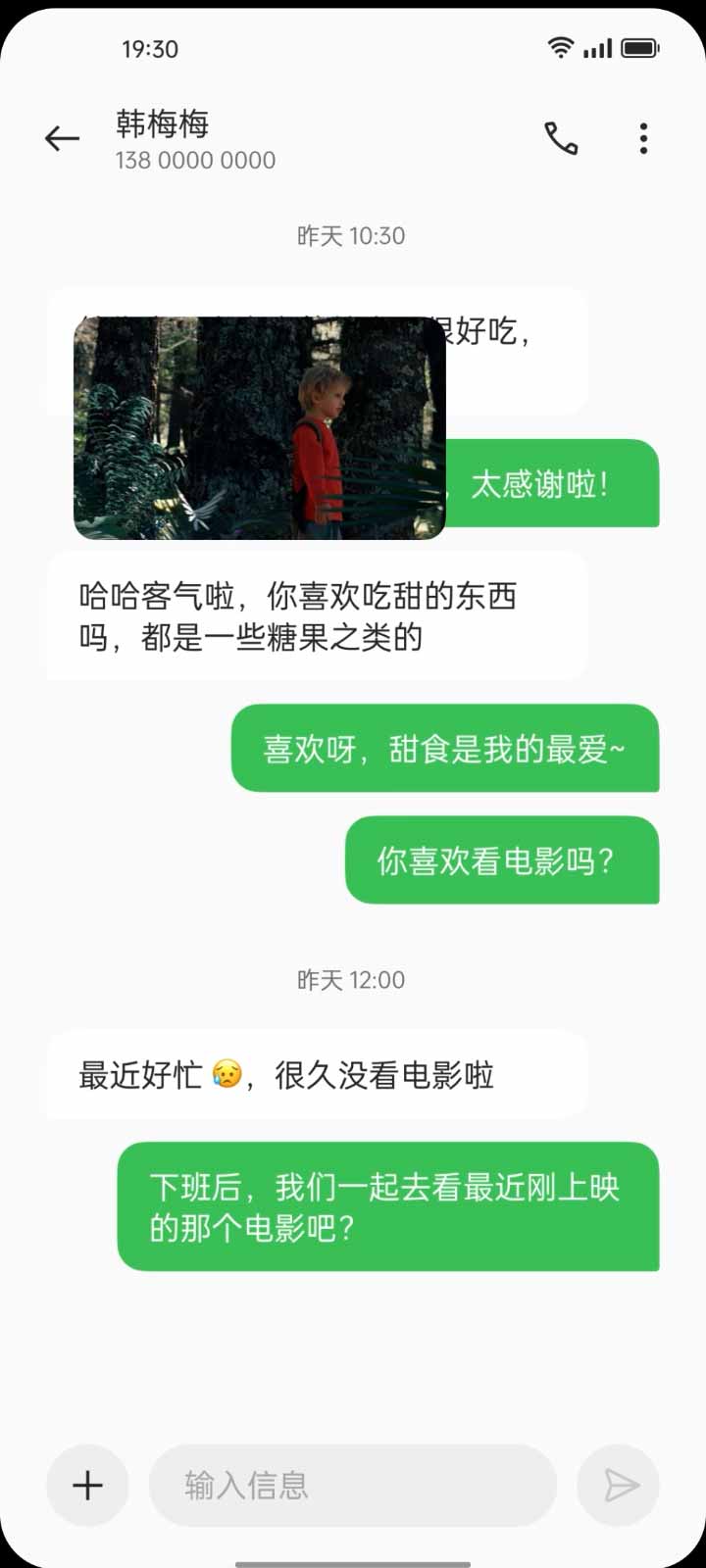706x1568 pixels.
Task: Tap the send arrow button
Action: (x=620, y=1486)
